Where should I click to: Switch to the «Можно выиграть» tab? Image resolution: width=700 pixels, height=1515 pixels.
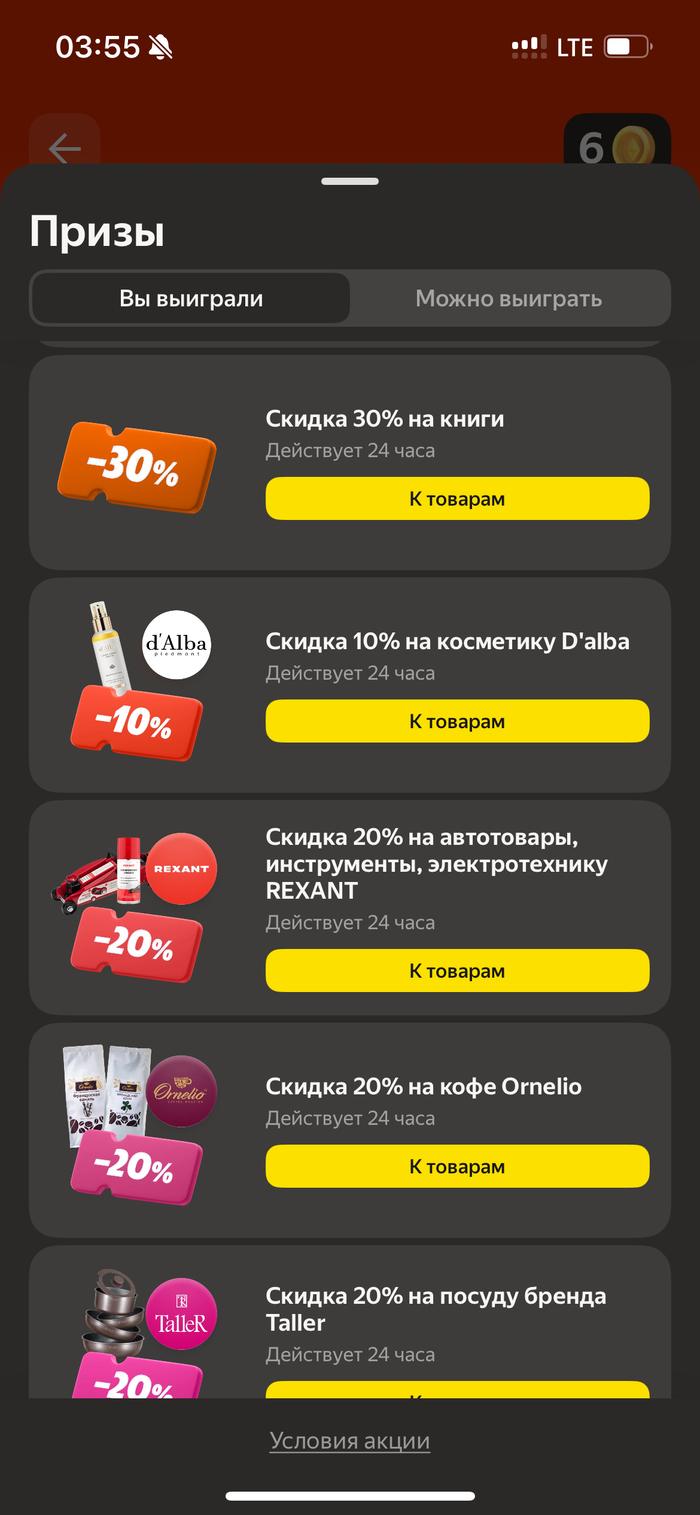tap(509, 298)
